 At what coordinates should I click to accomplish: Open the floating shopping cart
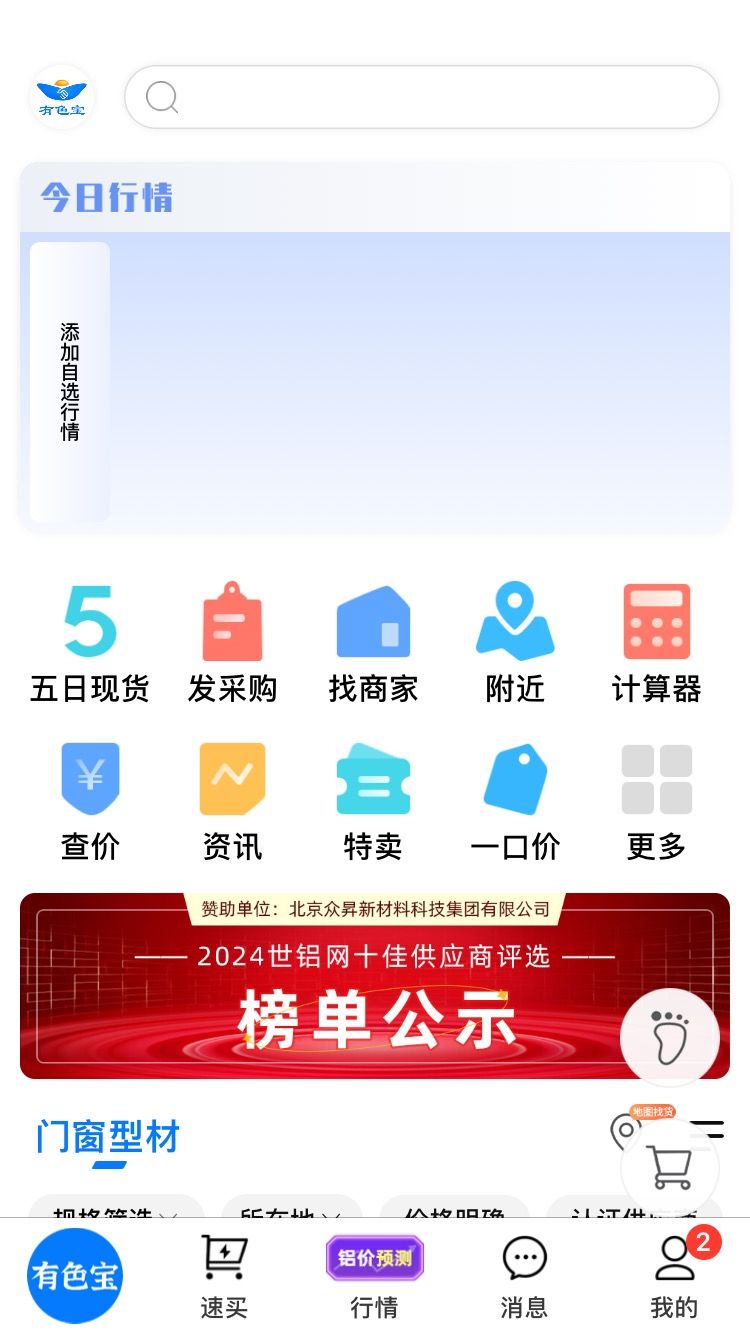click(x=670, y=1167)
